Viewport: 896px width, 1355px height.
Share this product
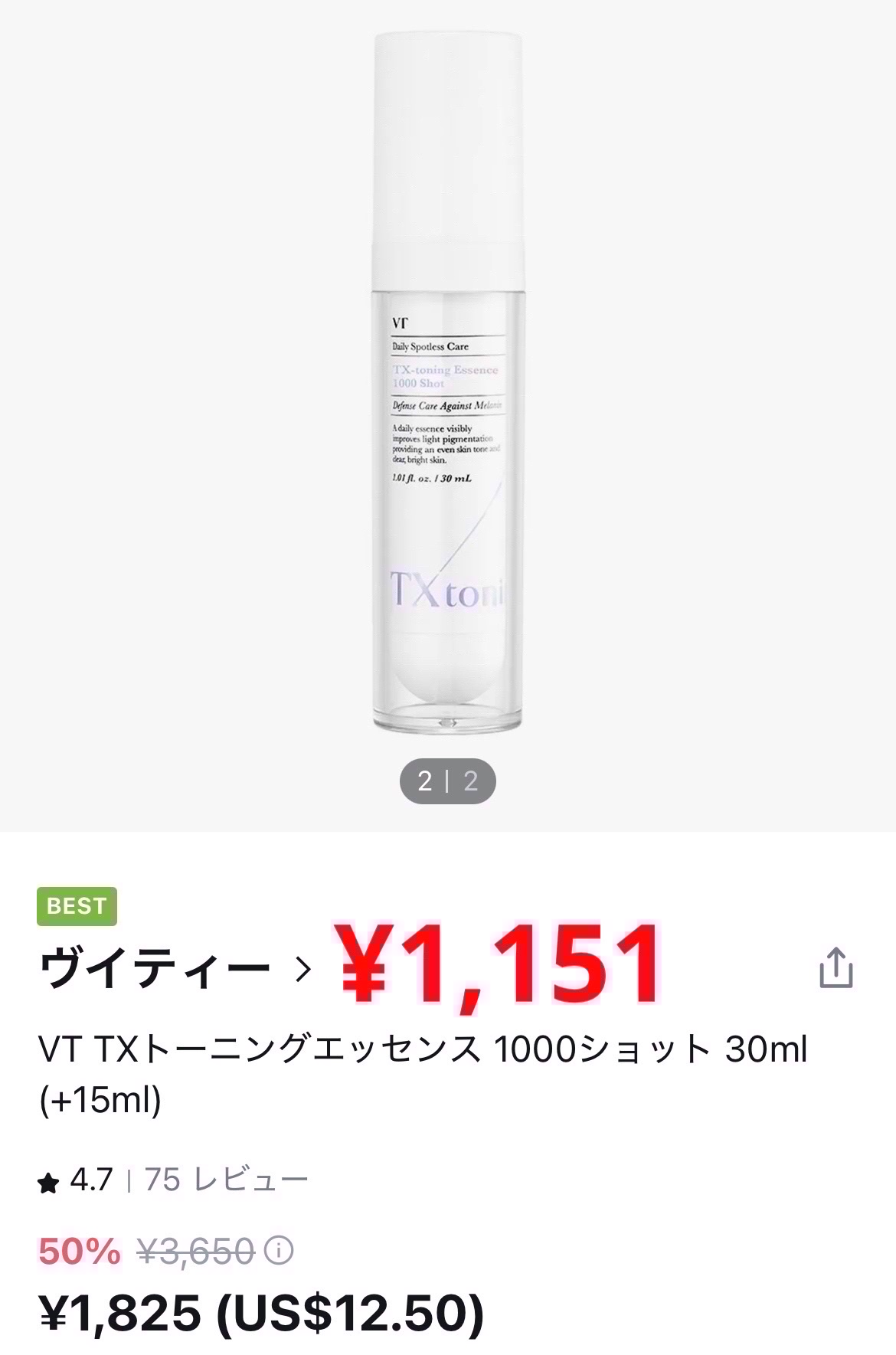(x=836, y=967)
